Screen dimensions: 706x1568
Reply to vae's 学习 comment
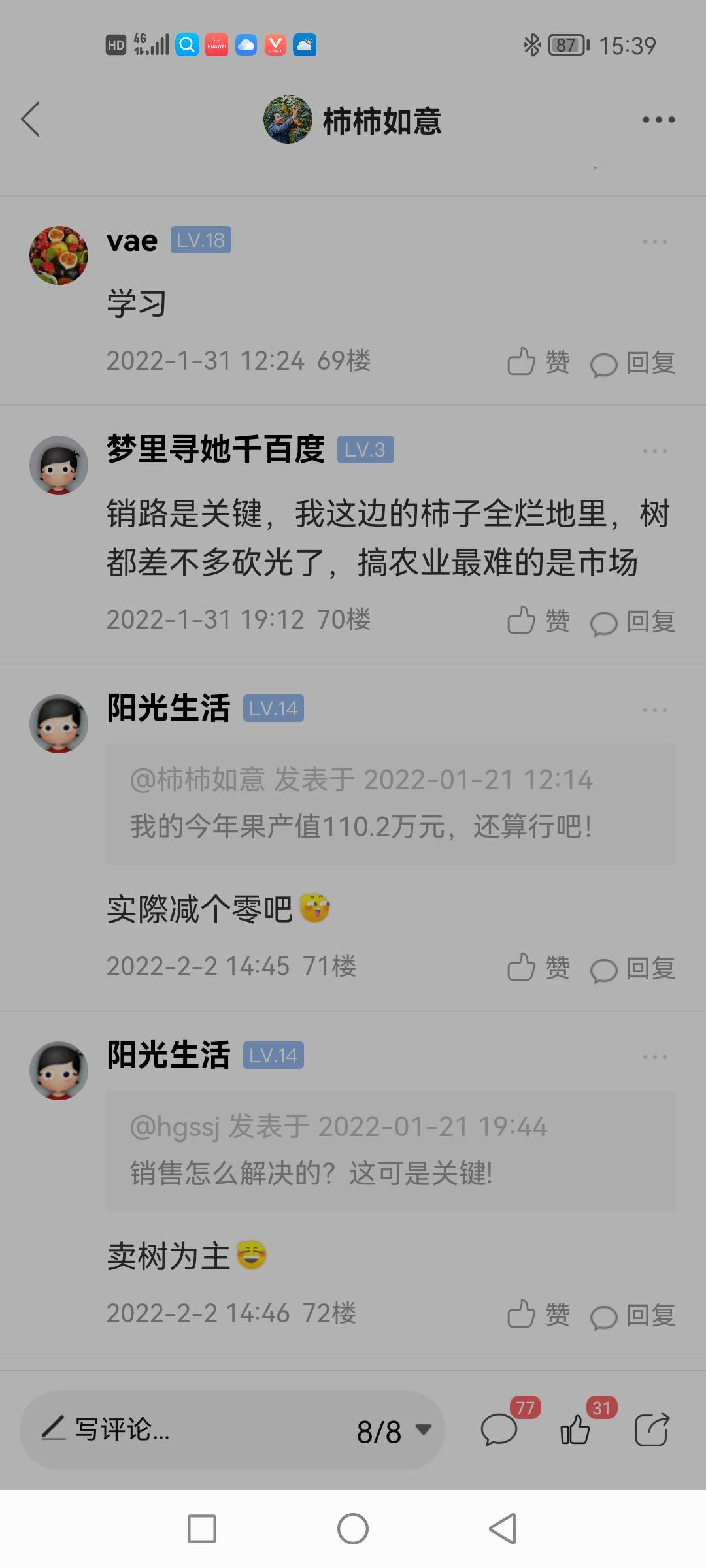coord(633,363)
